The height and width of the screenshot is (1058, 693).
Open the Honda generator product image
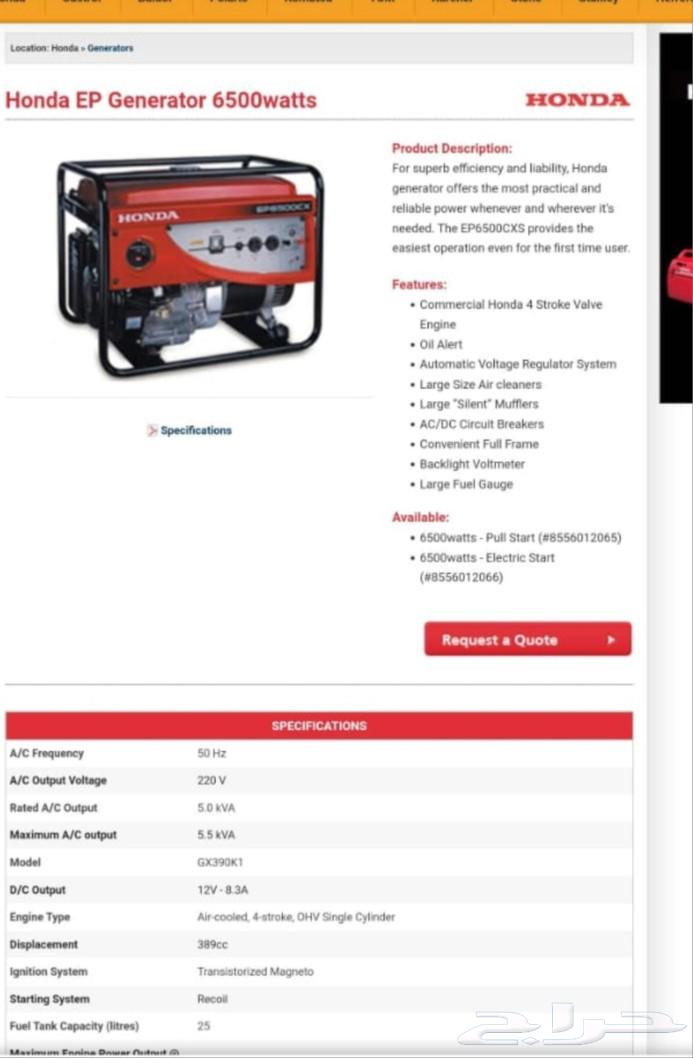(x=190, y=263)
